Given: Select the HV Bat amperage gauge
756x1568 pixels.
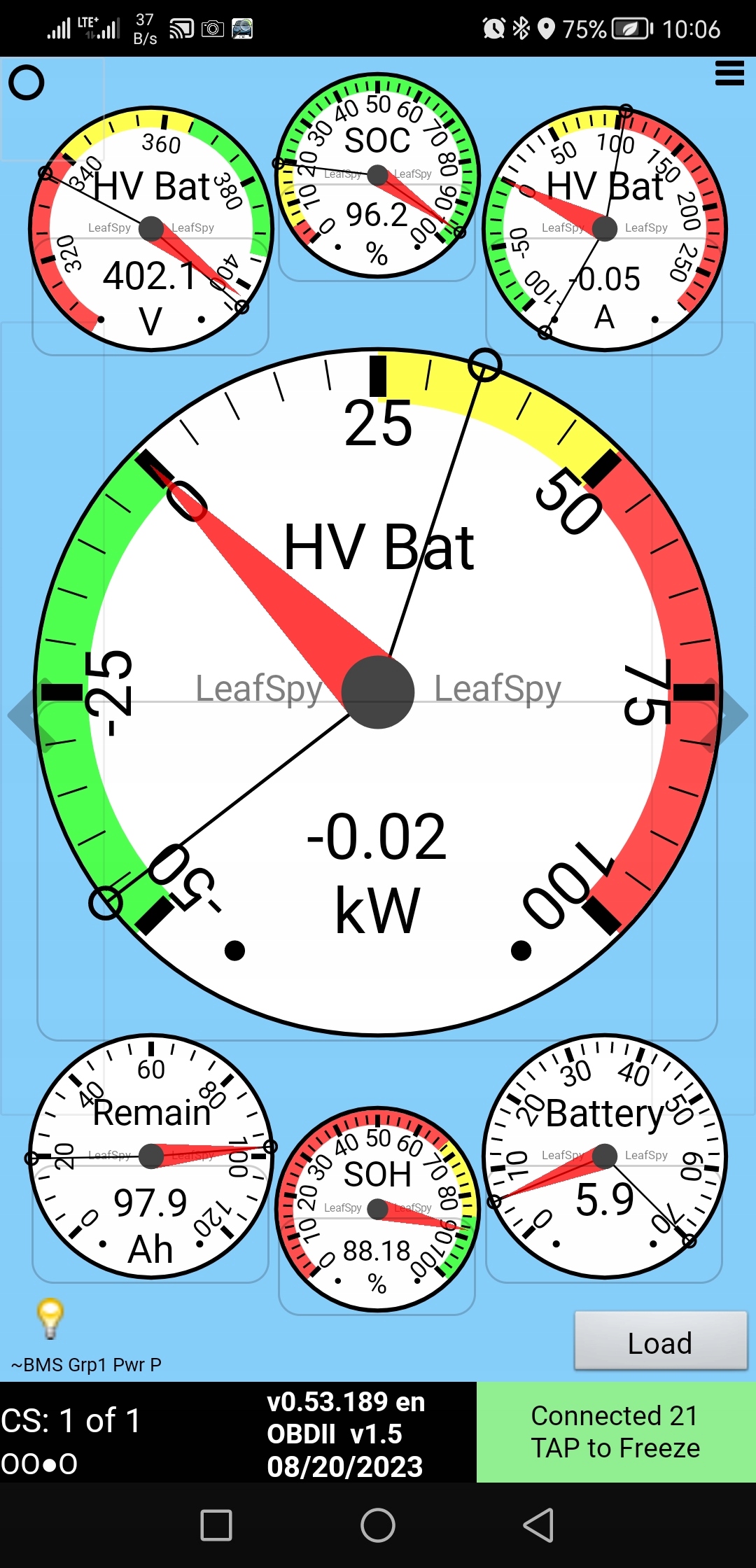Looking at the screenshot, I should [x=604, y=228].
